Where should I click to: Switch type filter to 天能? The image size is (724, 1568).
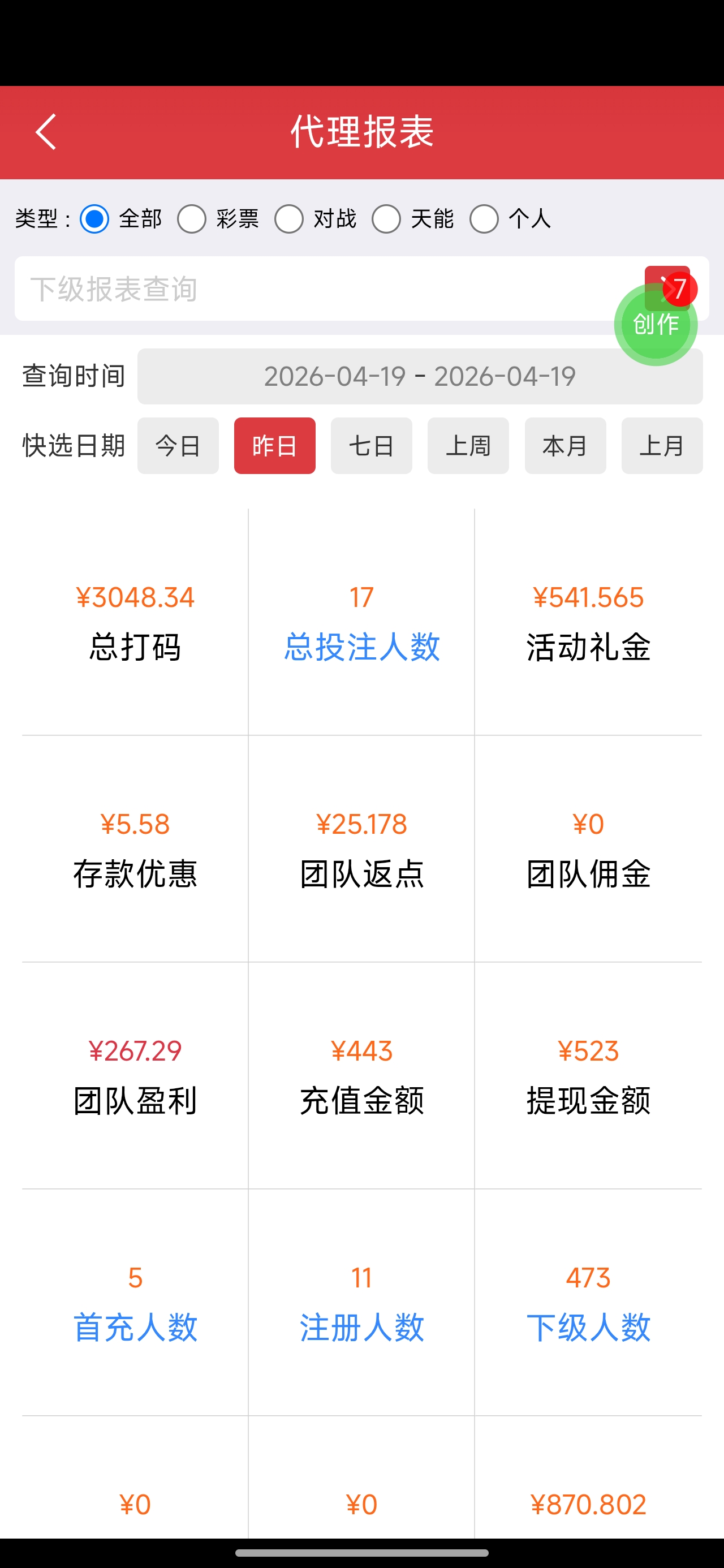coord(386,219)
